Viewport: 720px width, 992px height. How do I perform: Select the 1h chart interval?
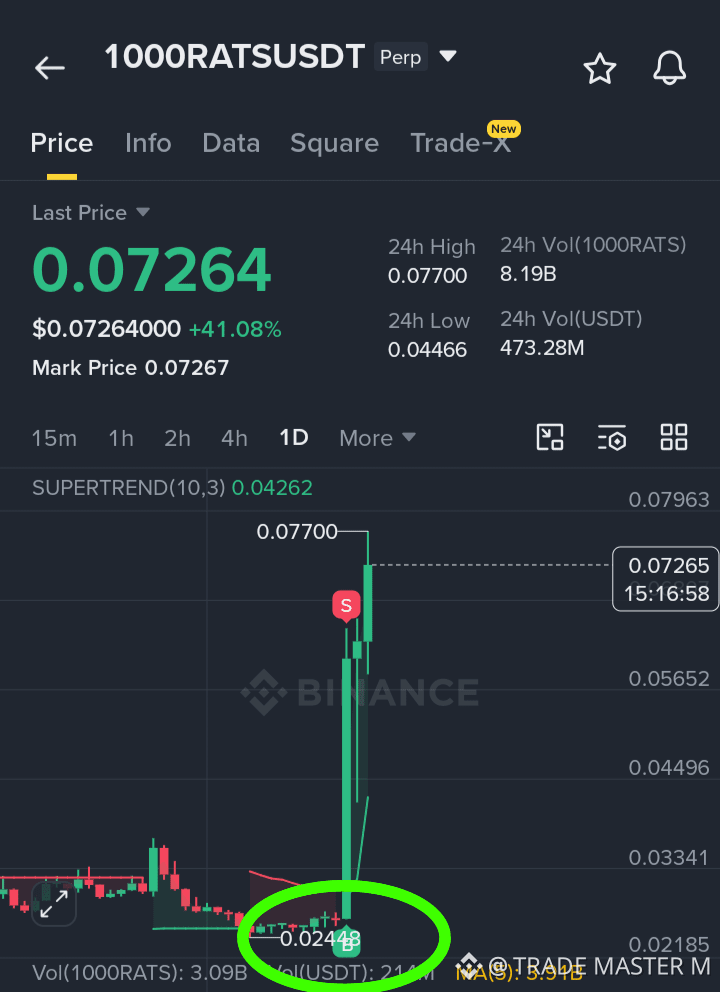pos(121,438)
